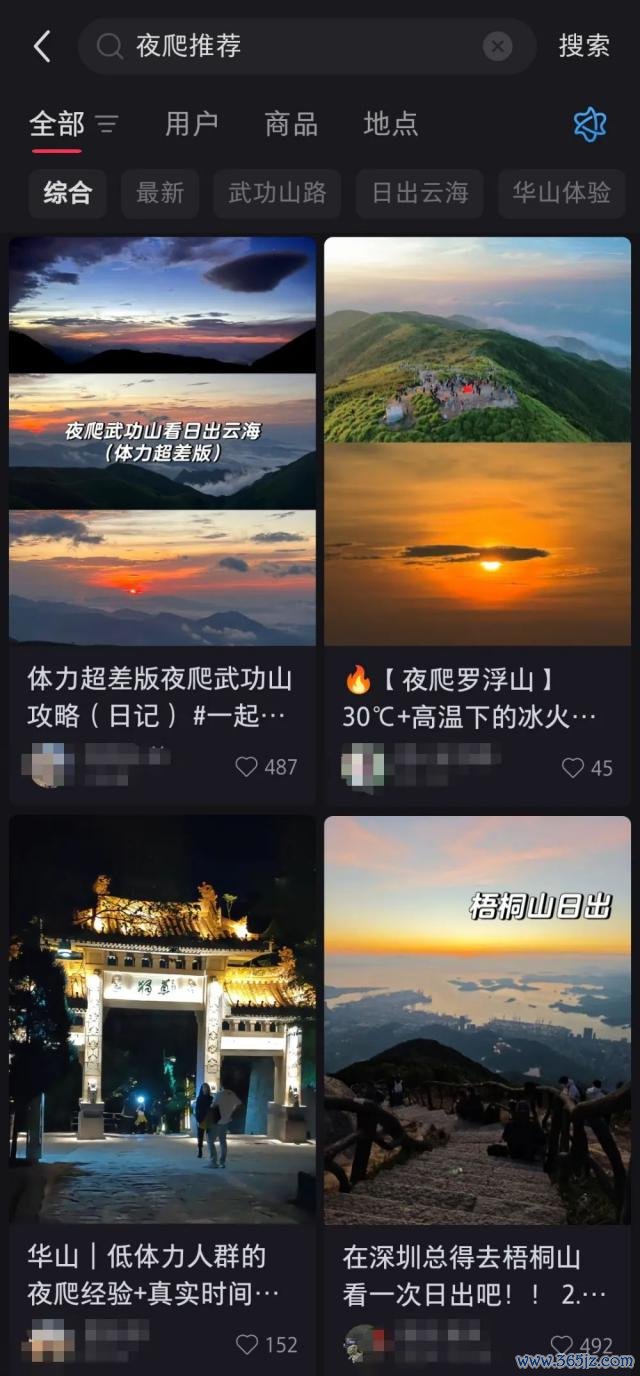This screenshot has width=640, height=1376.
Task: Go back using the top-left arrow
Action: 42,46
